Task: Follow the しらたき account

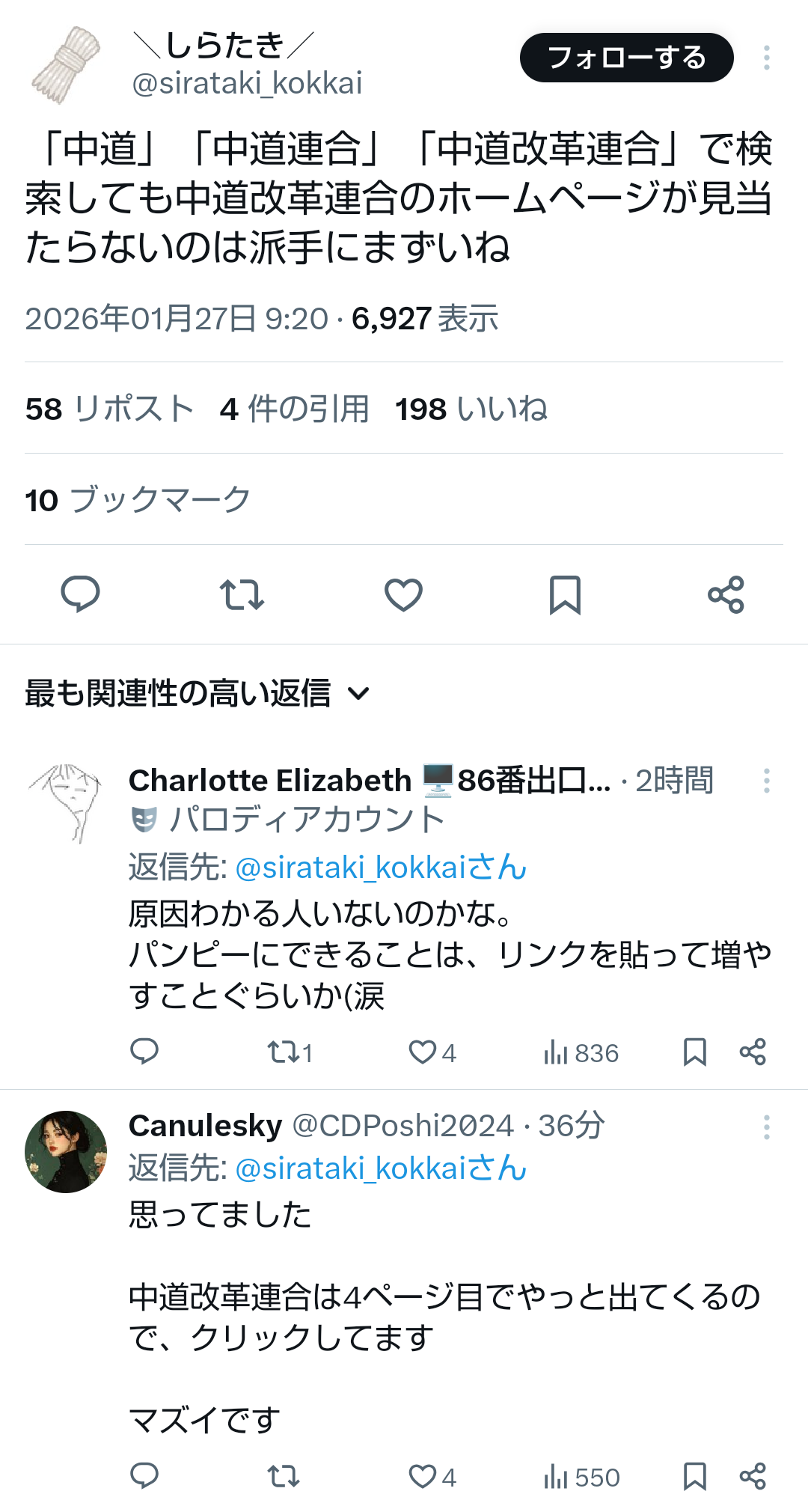Action: [x=626, y=58]
